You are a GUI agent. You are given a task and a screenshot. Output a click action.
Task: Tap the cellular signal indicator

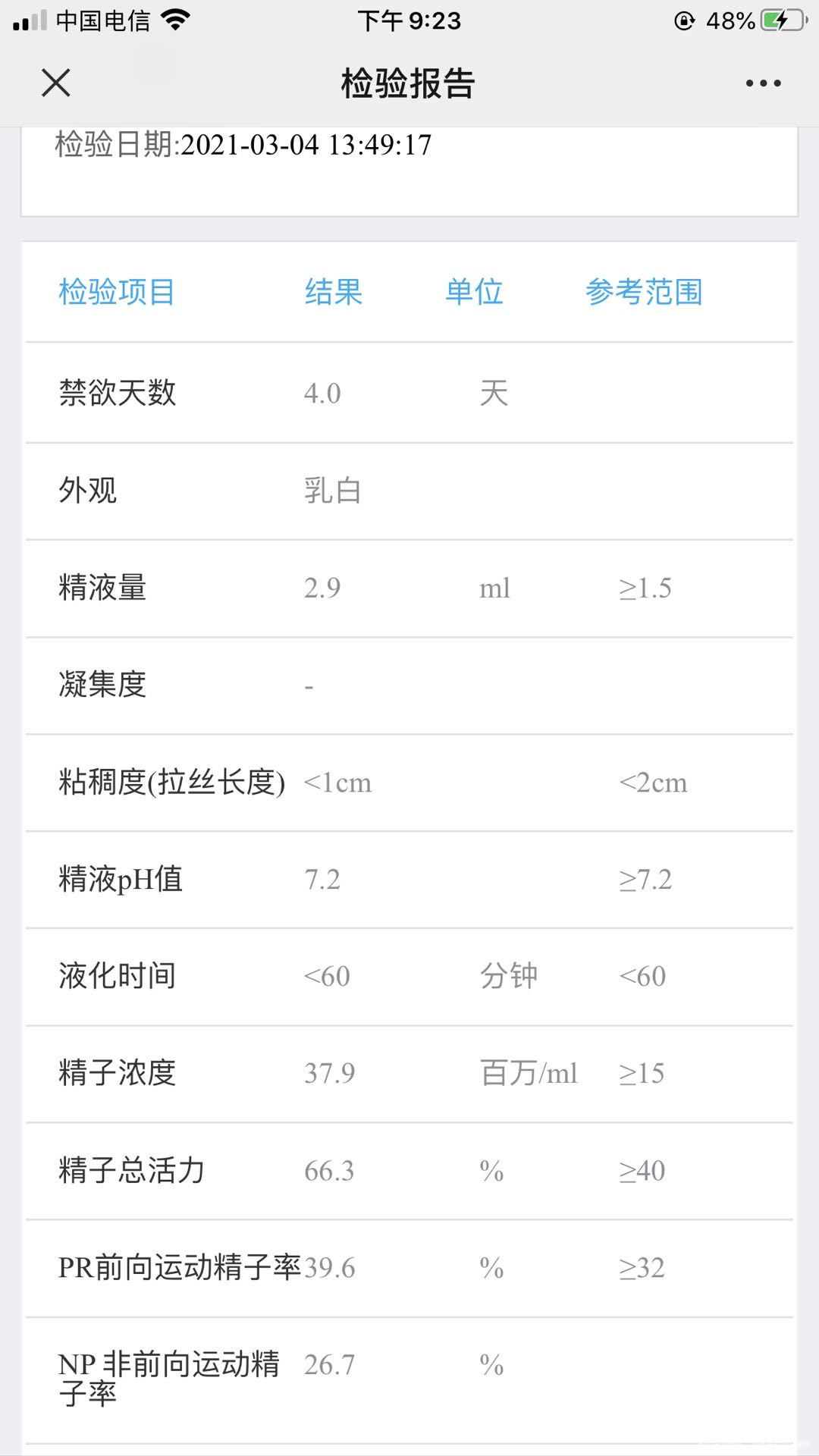pos(23,19)
